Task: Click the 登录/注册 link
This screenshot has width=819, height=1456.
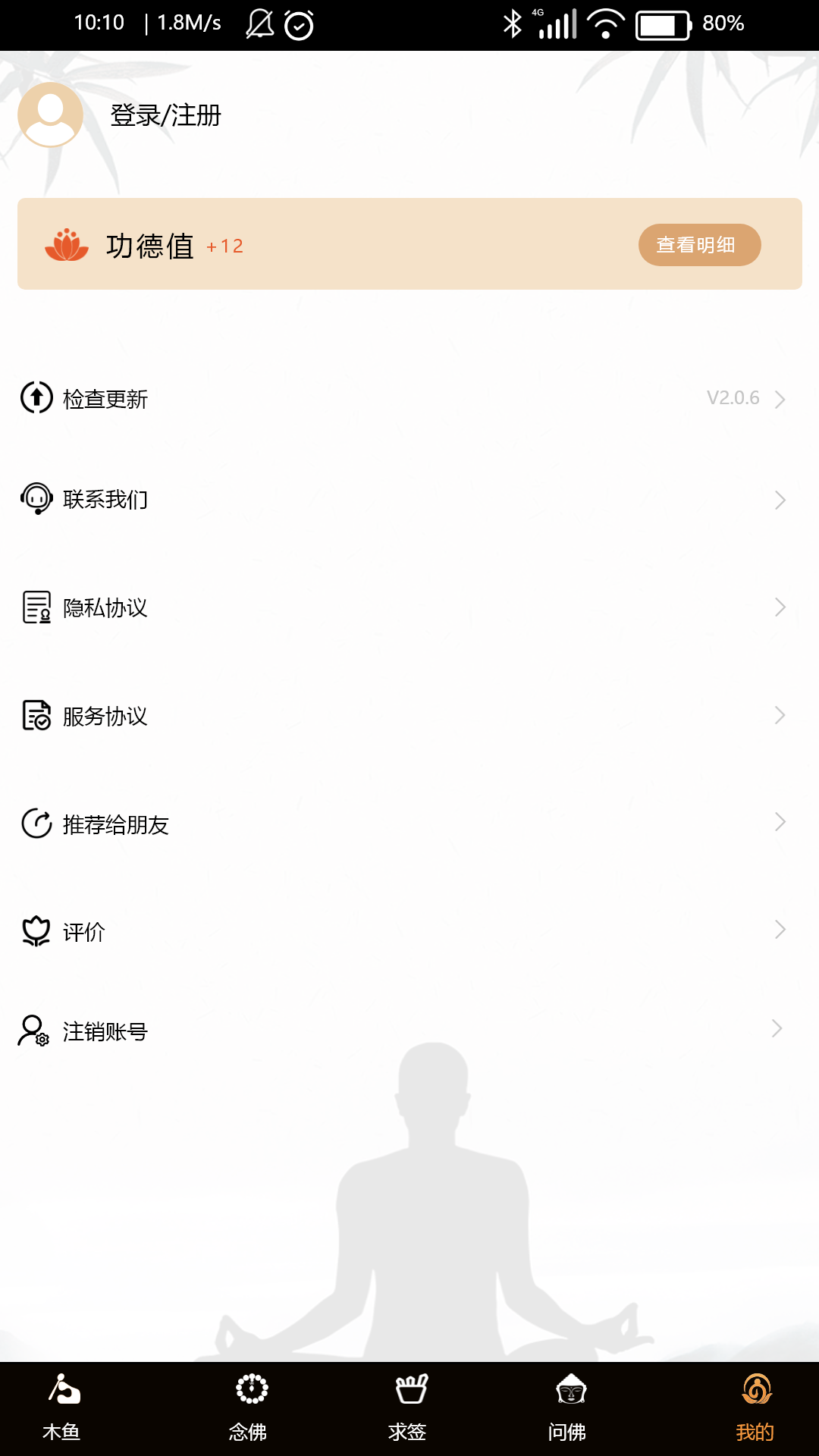Action: coord(164,116)
